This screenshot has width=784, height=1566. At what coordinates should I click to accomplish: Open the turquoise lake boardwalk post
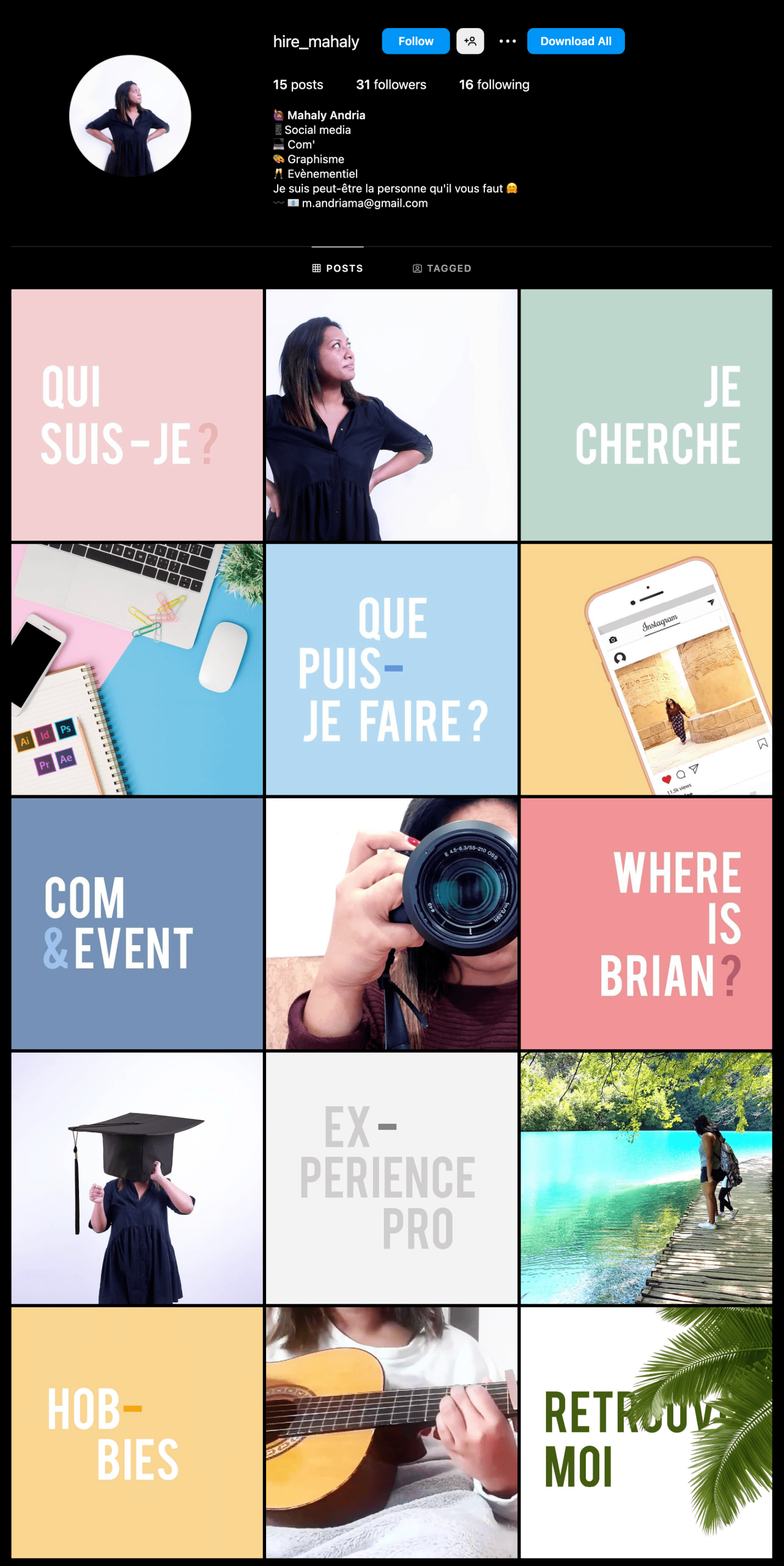pyautogui.click(x=646, y=1178)
